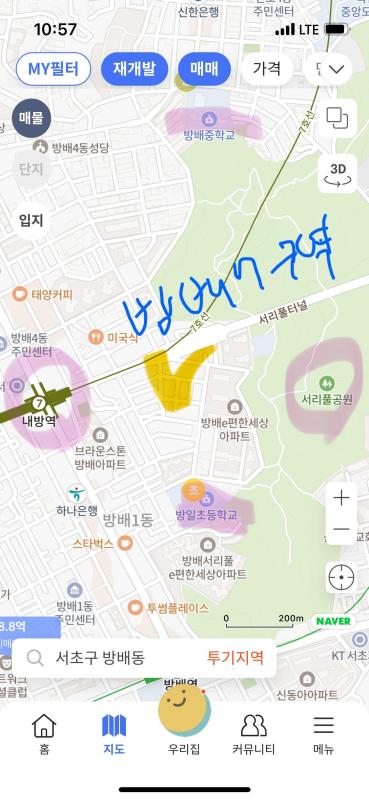Open the 메뉴 tab
Screen dimensions: 369x800
(324, 733)
